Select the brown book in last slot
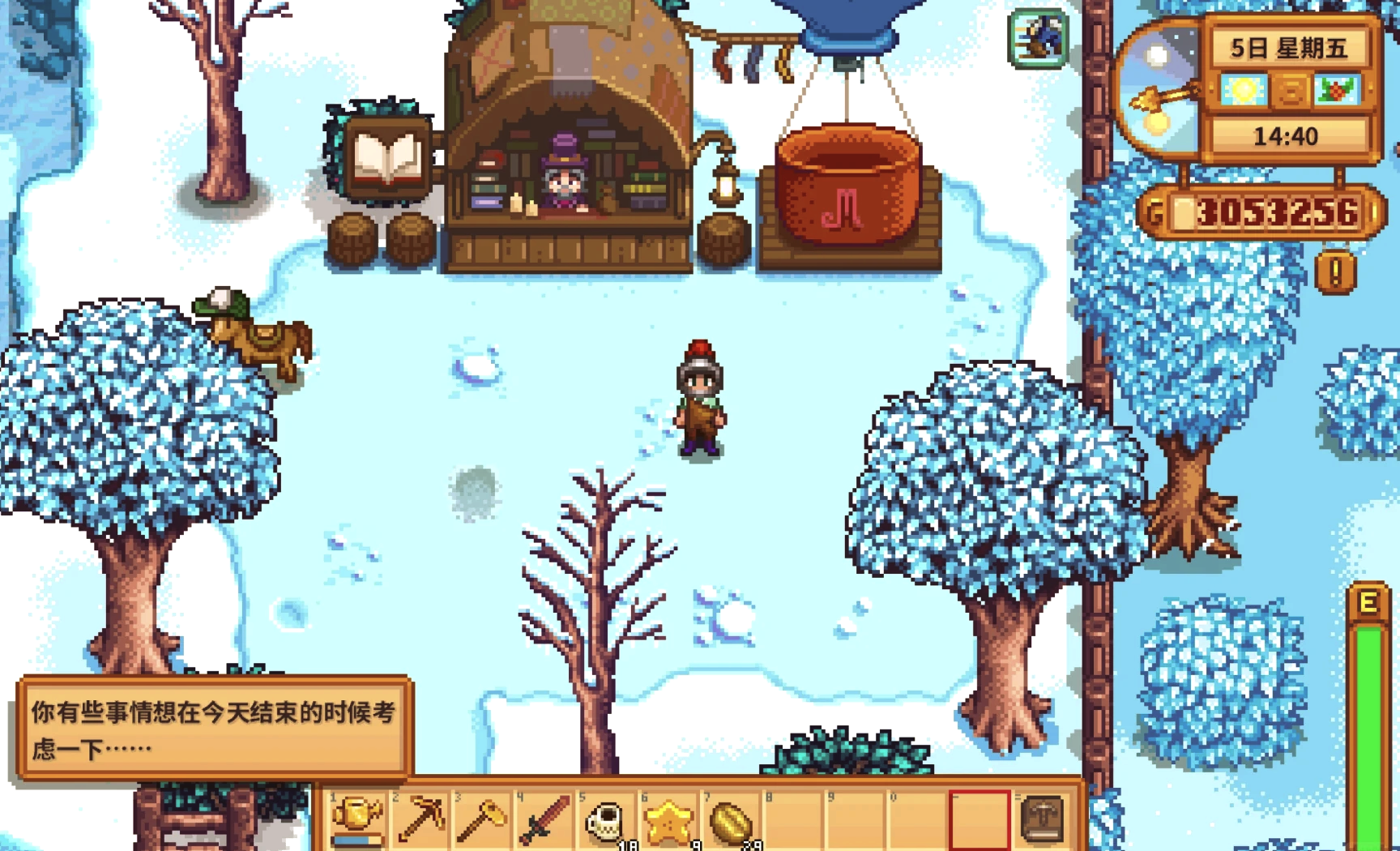 (1042, 819)
